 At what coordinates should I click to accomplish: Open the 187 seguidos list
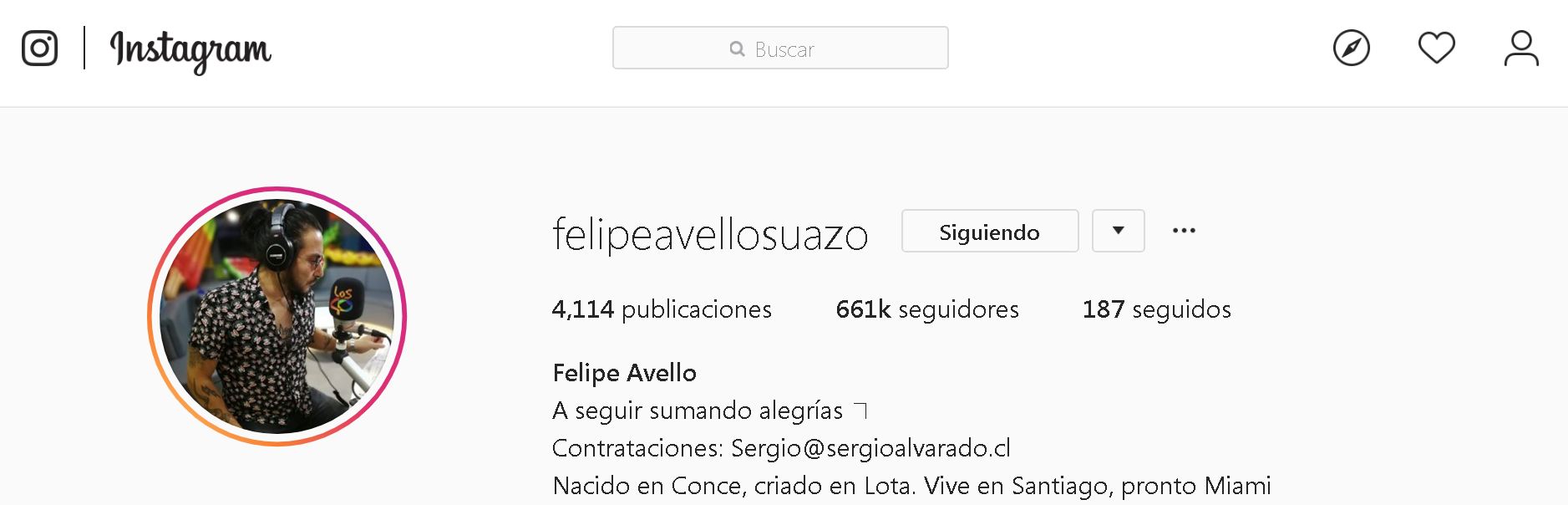point(1156,309)
